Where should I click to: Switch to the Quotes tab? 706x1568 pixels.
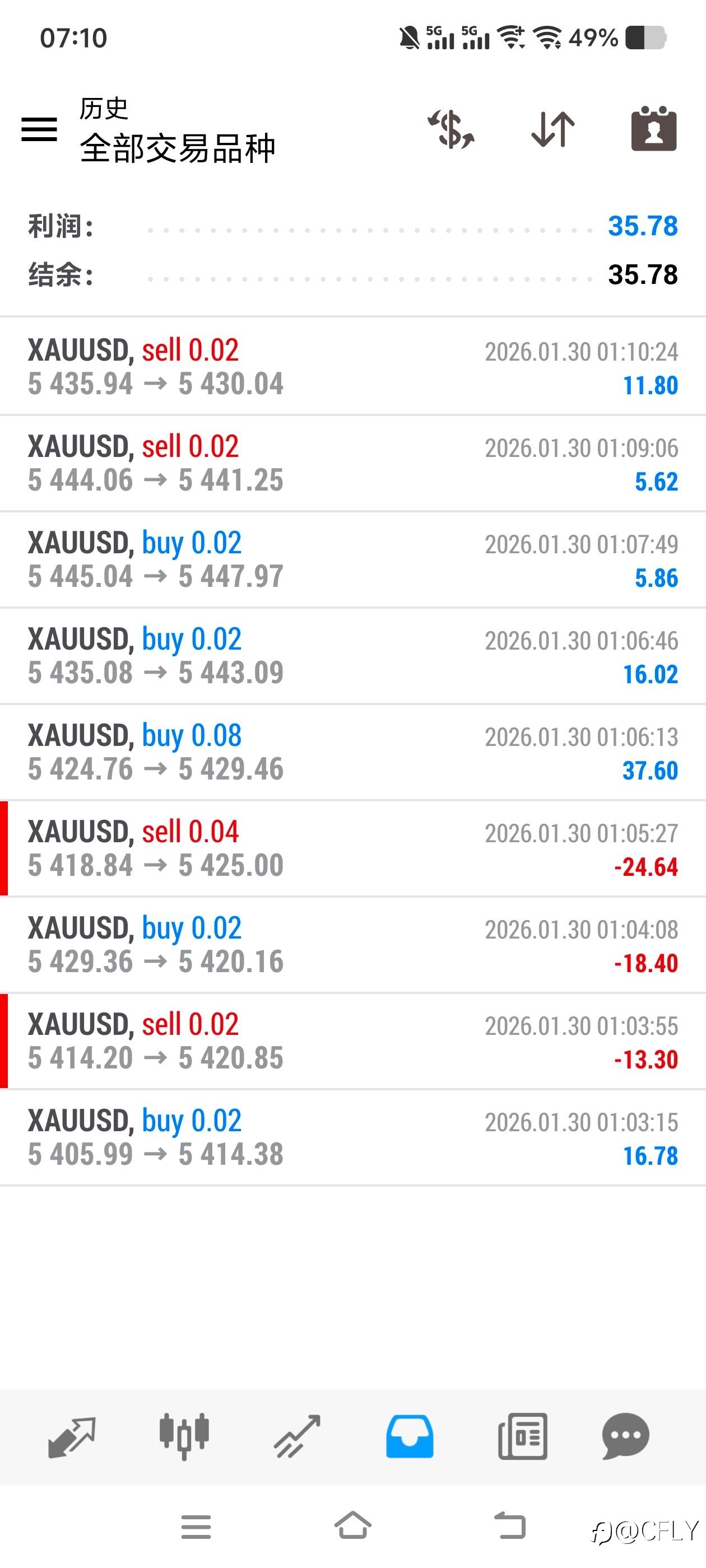click(x=72, y=1436)
